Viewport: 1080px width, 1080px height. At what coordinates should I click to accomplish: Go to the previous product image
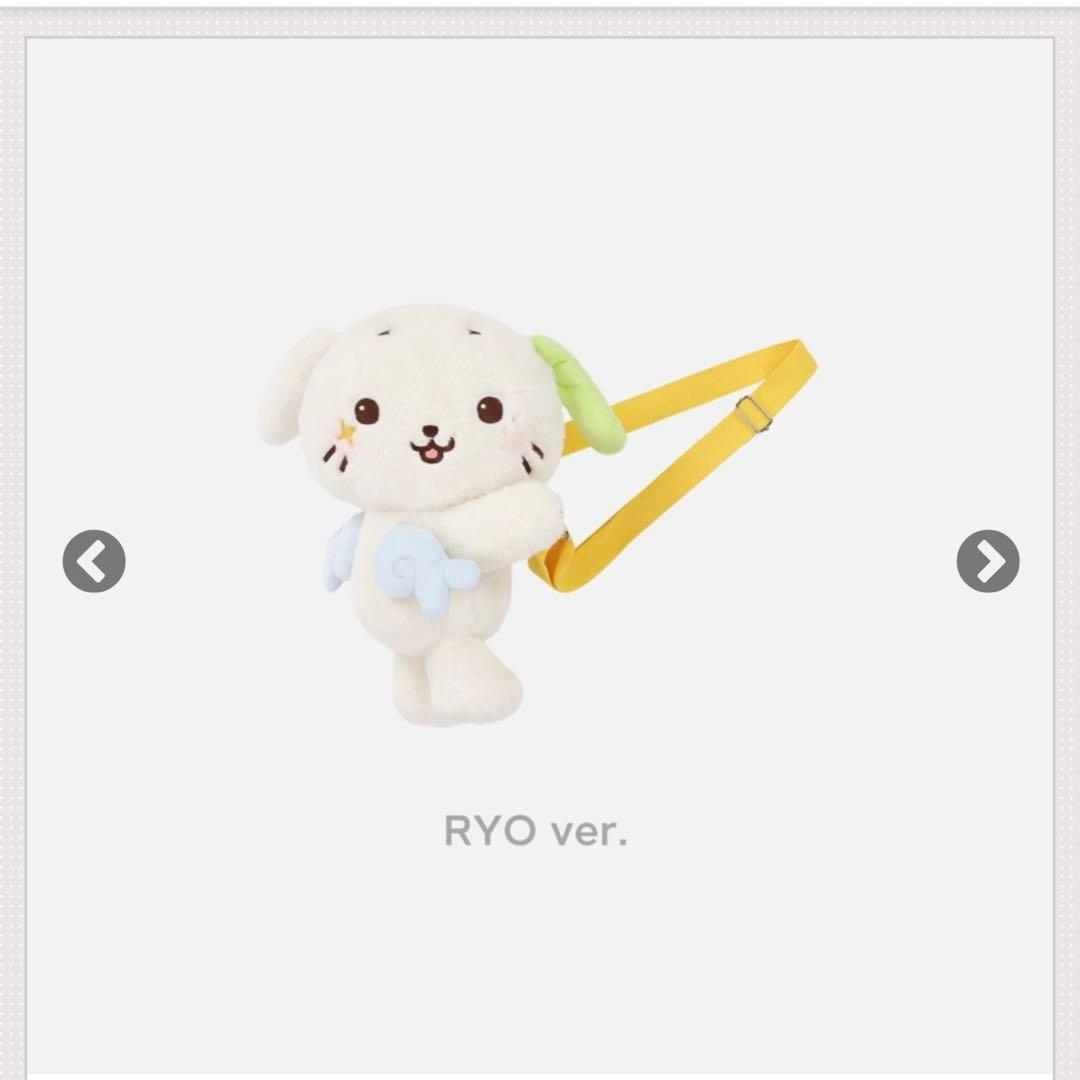click(x=94, y=561)
